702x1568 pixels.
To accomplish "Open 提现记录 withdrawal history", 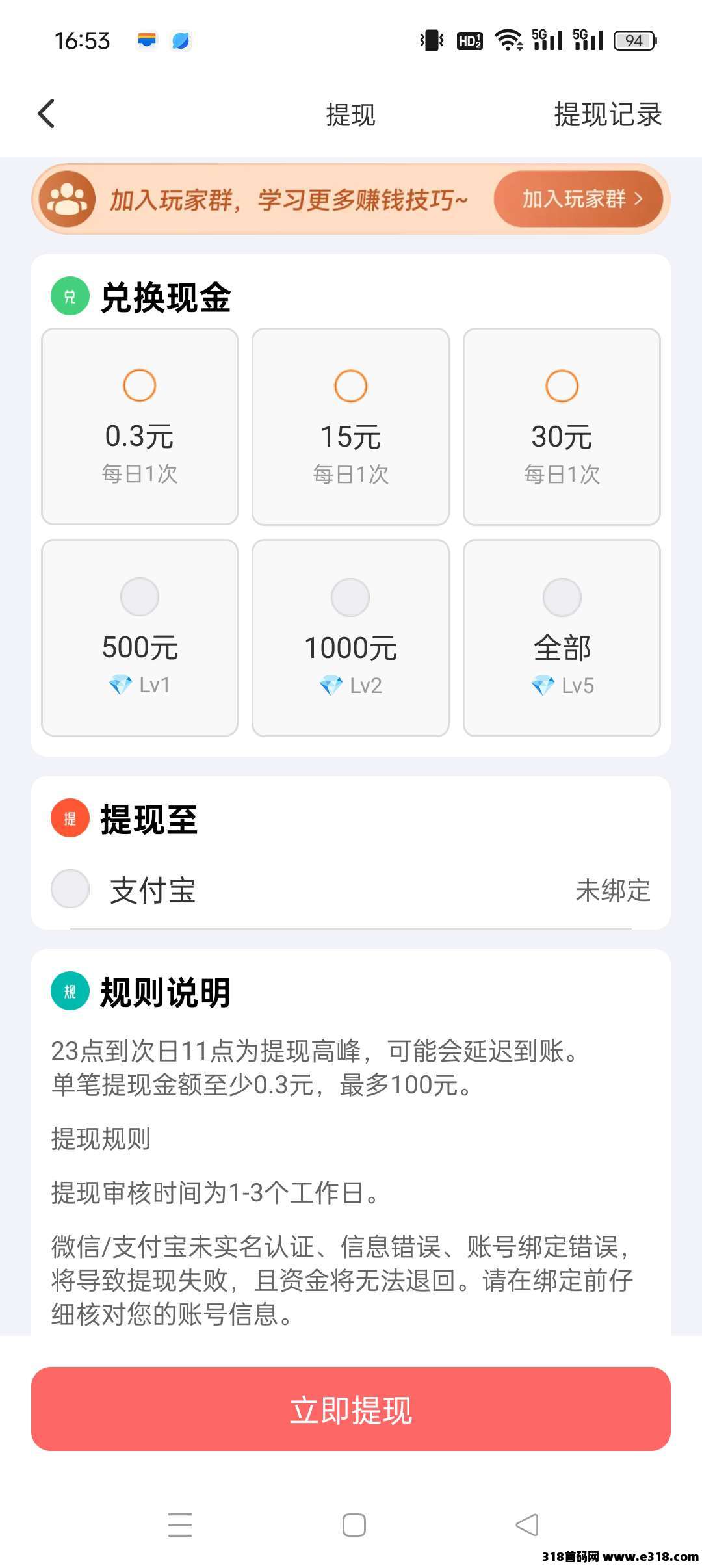I will click(x=608, y=114).
